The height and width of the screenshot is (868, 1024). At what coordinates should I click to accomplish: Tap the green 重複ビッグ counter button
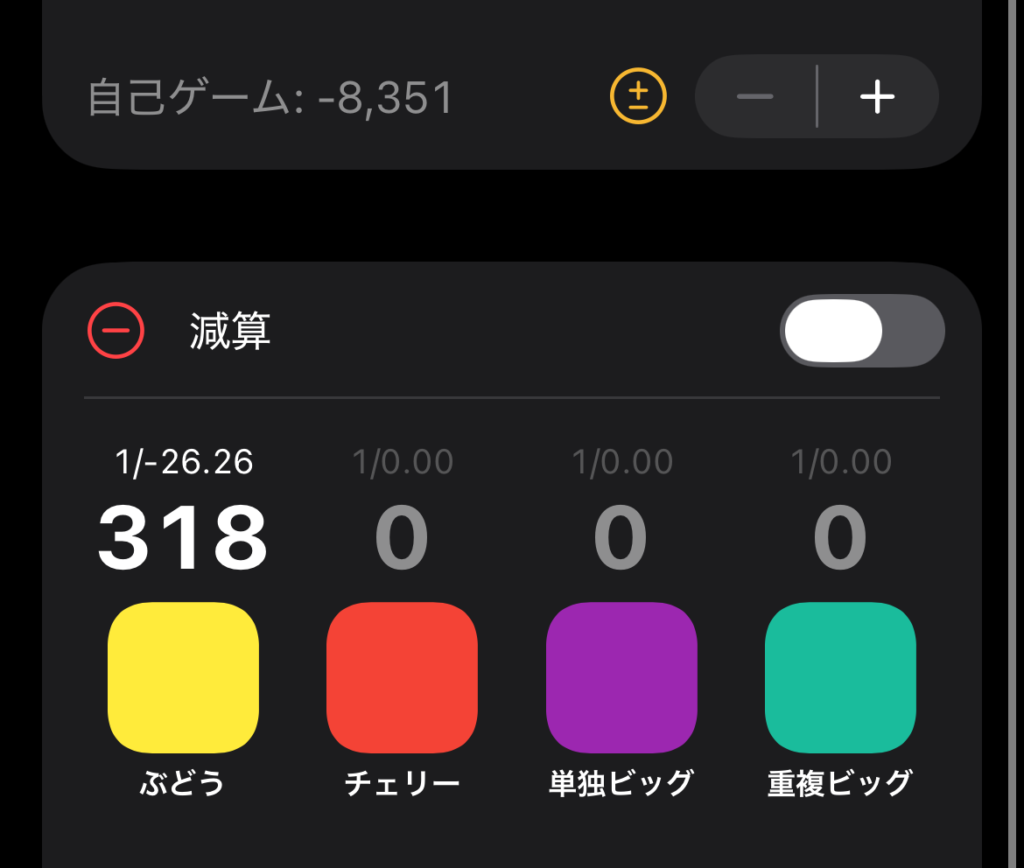(840, 677)
